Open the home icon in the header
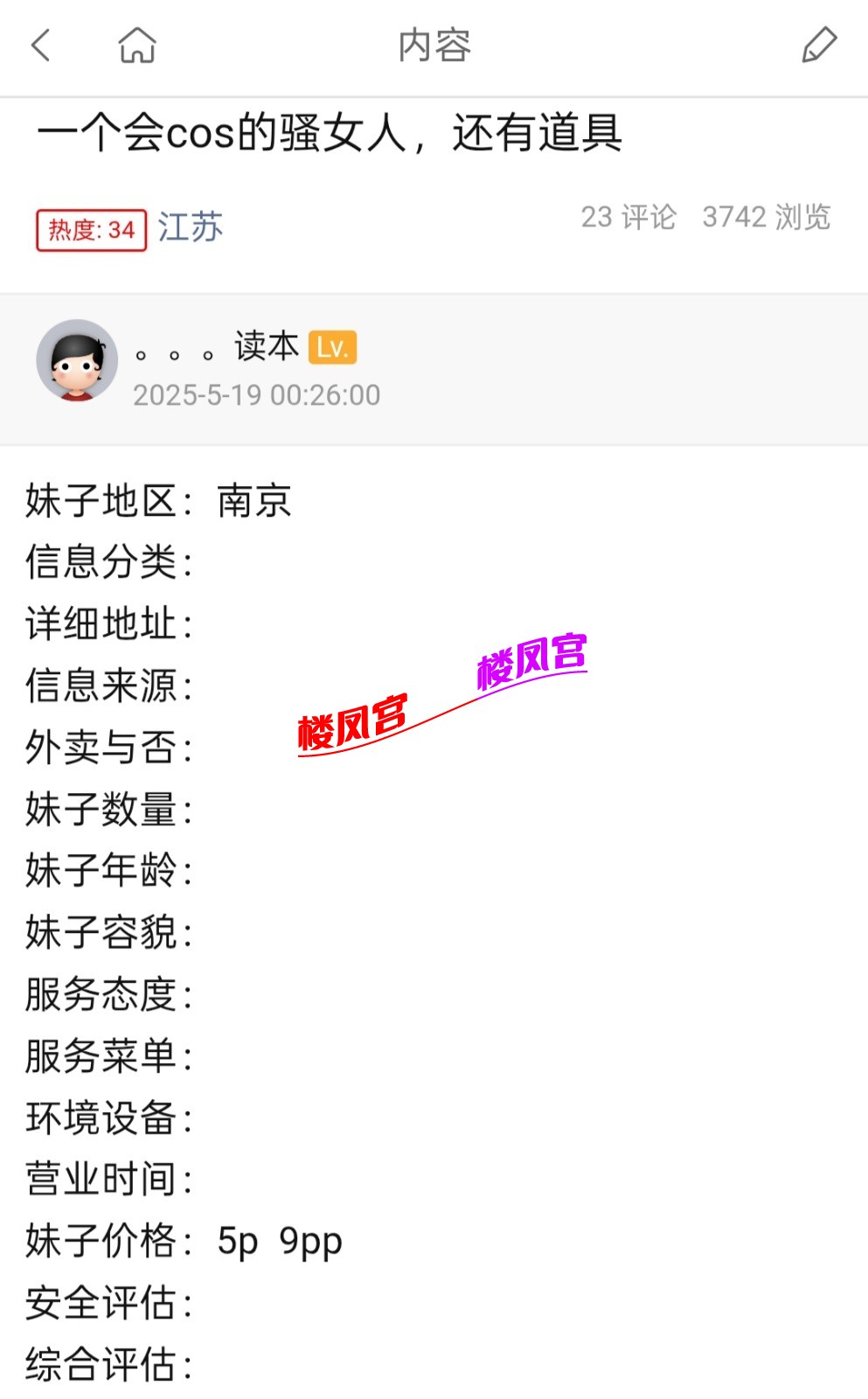Image resolution: width=868 pixels, height=1399 pixels. point(137,45)
